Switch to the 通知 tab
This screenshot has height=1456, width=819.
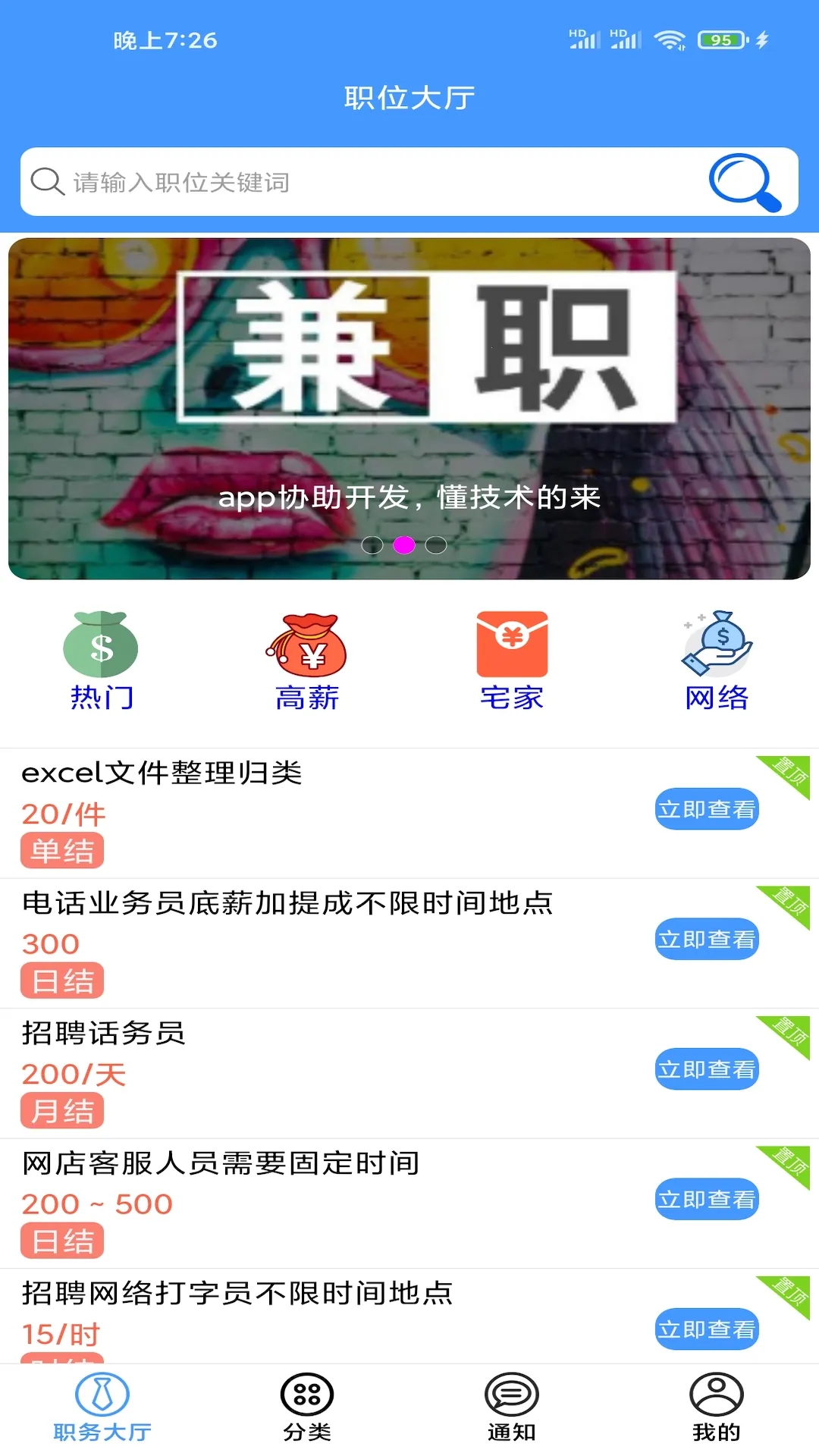[512, 1414]
